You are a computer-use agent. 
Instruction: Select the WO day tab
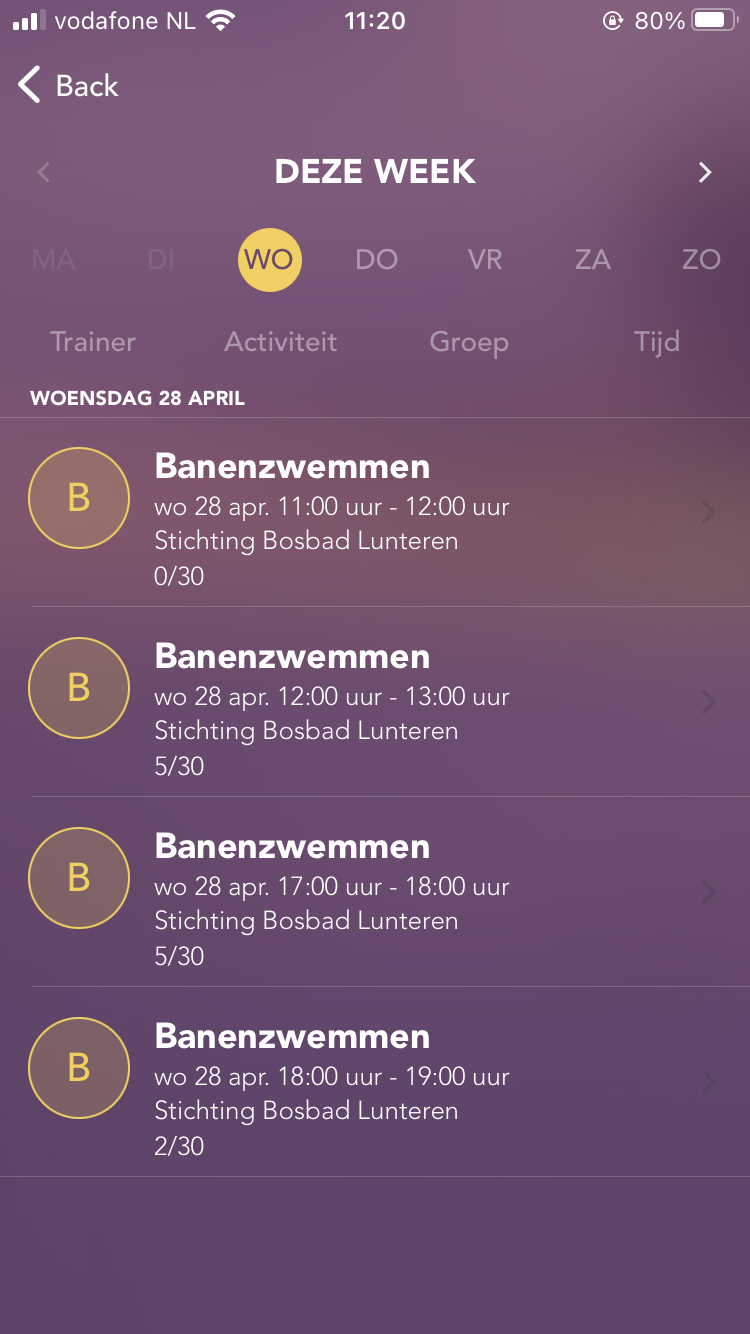[269, 260]
